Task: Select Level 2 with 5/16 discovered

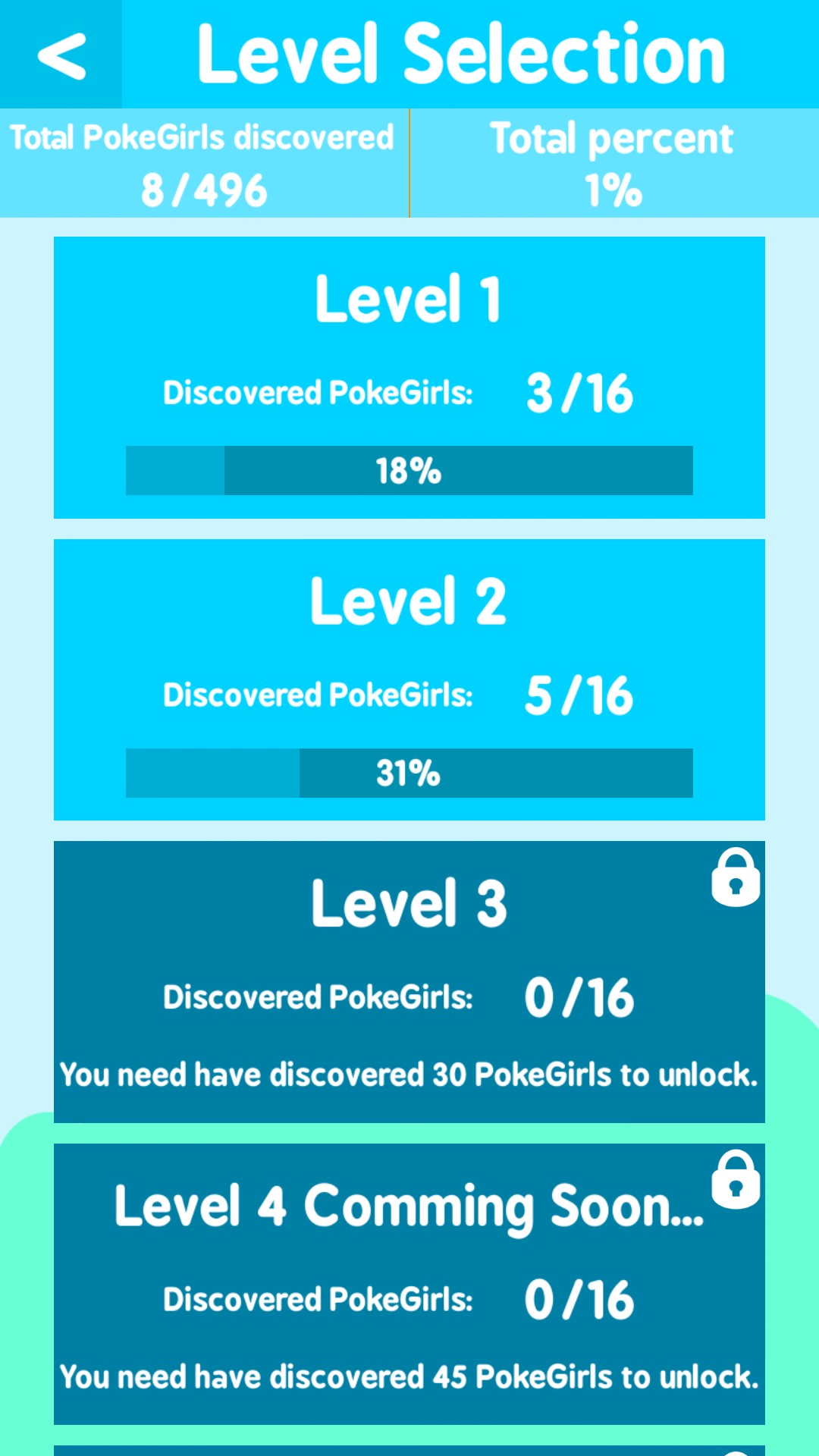Action: pyautogui.click(x=409, y=679)
